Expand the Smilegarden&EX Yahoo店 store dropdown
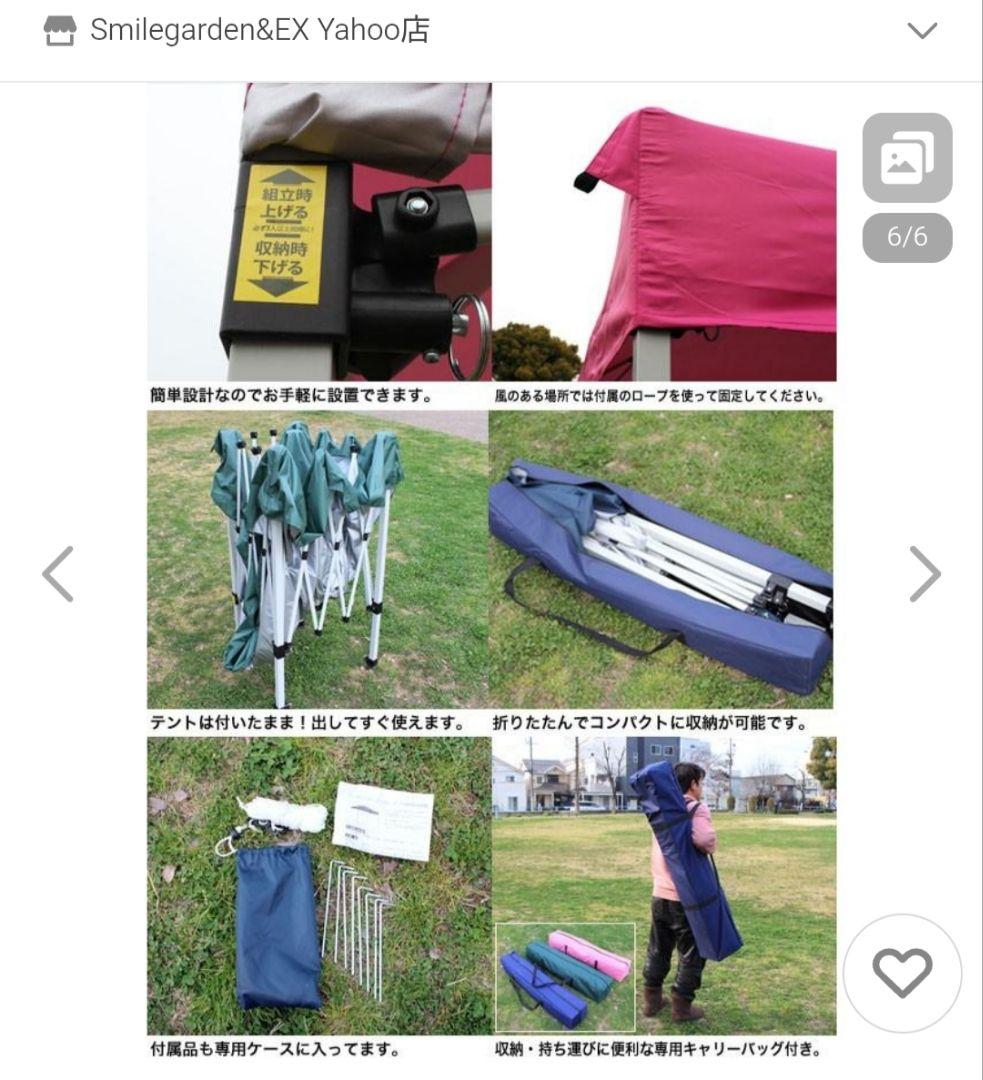Viewport: 983px width, 1080px height. tap(921, 31)
